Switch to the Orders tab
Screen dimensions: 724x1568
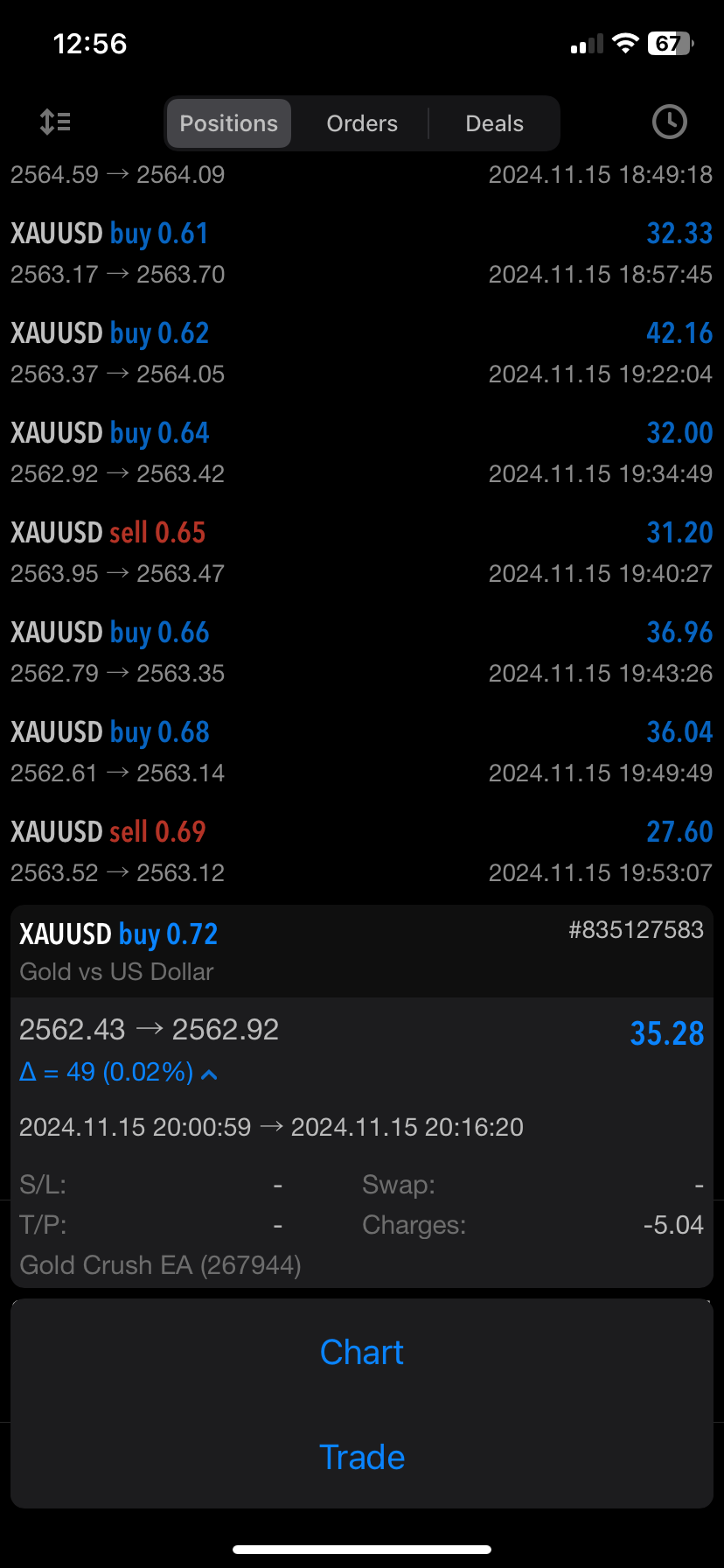(x=361, y=123)
